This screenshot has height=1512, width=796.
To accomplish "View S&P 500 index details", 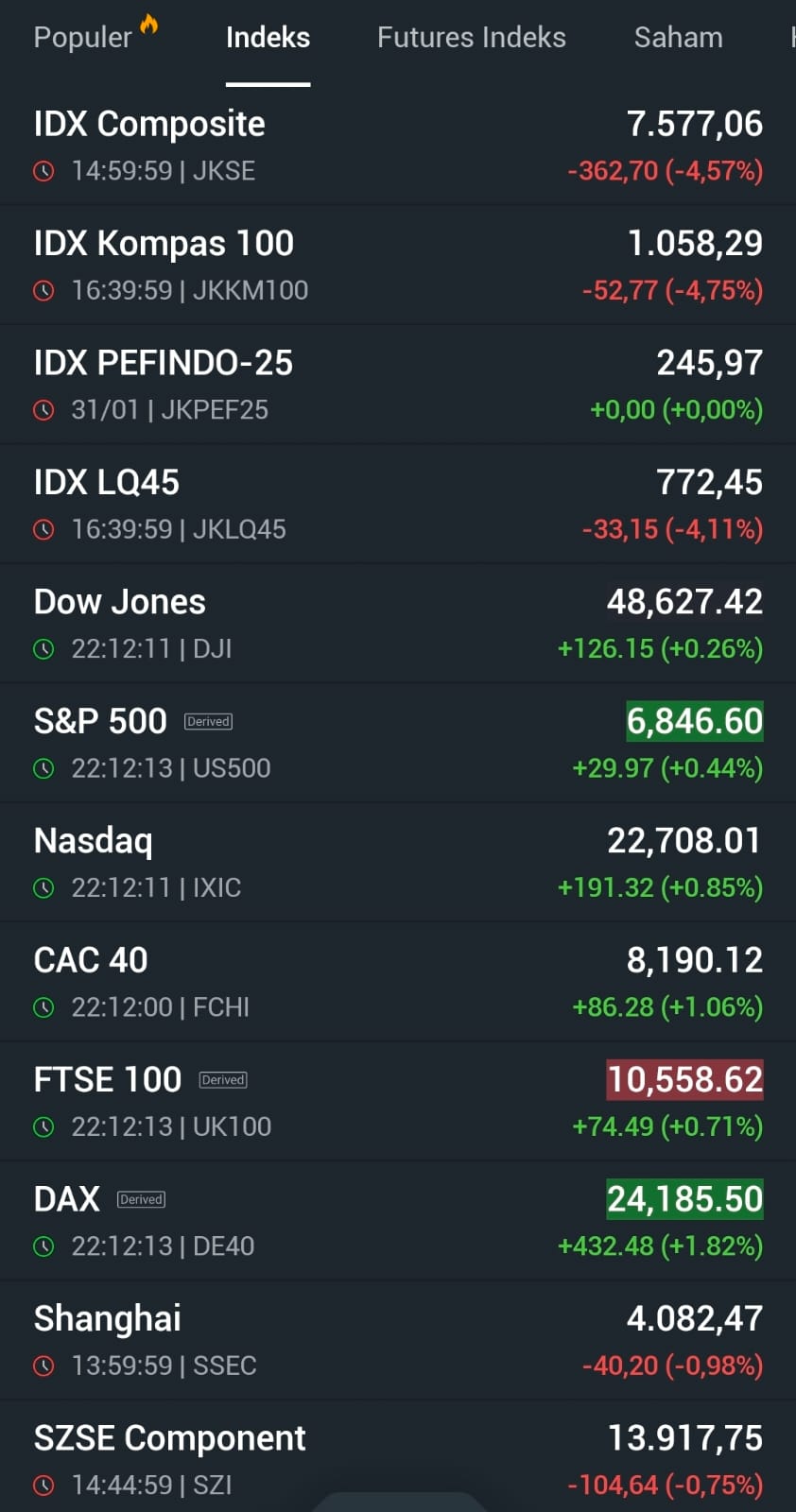I will tap(397, 743).
